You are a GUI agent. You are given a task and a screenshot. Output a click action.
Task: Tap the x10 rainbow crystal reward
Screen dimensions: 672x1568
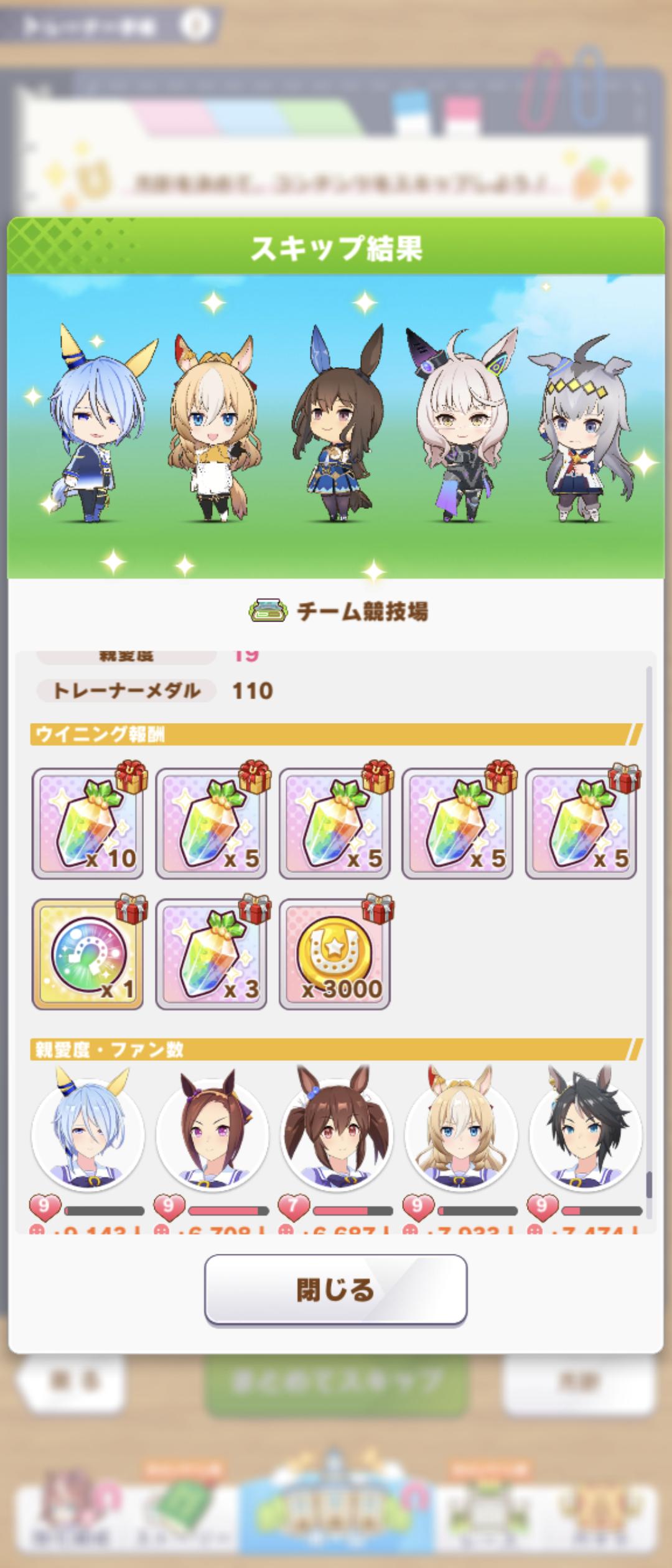(x=88, y=823)
